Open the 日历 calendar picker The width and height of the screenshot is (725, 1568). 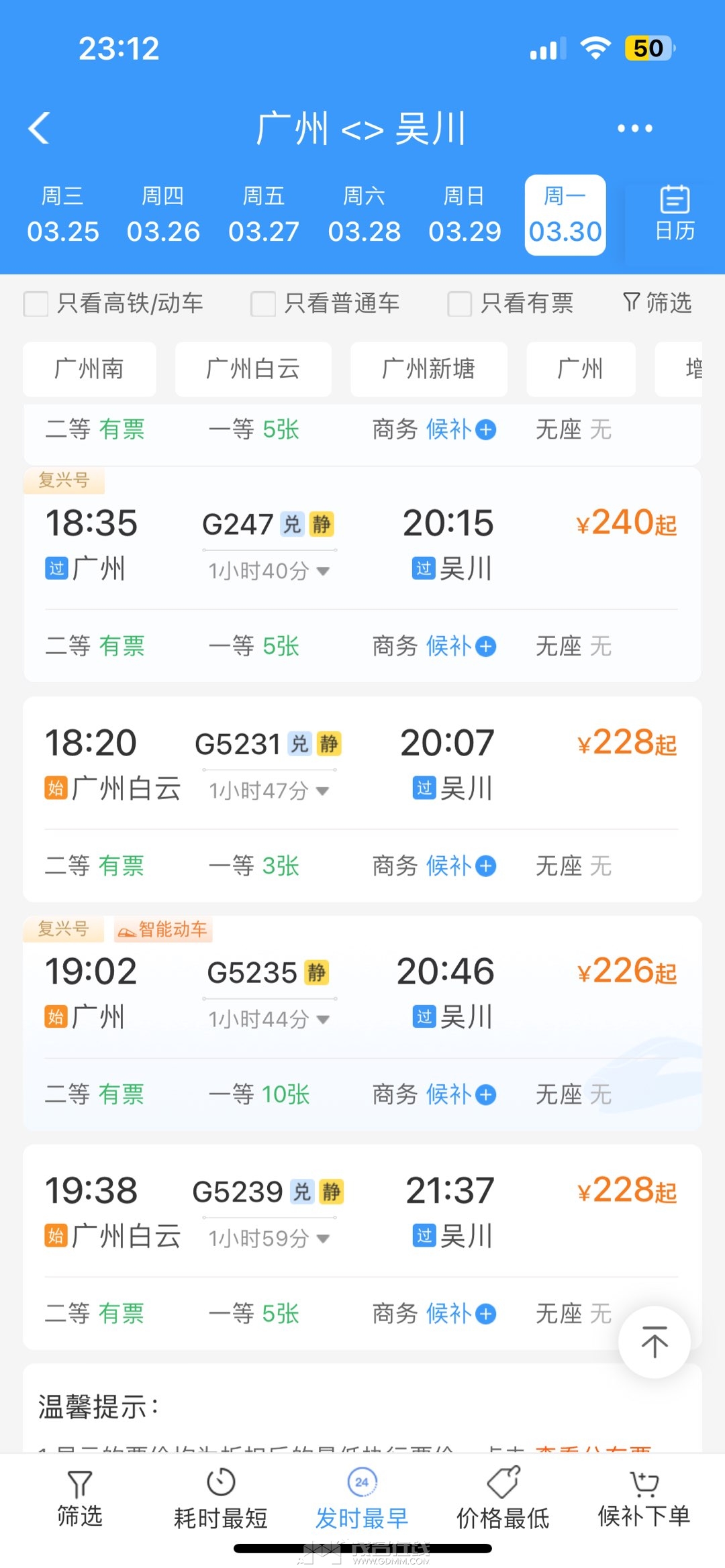point(674,215)
